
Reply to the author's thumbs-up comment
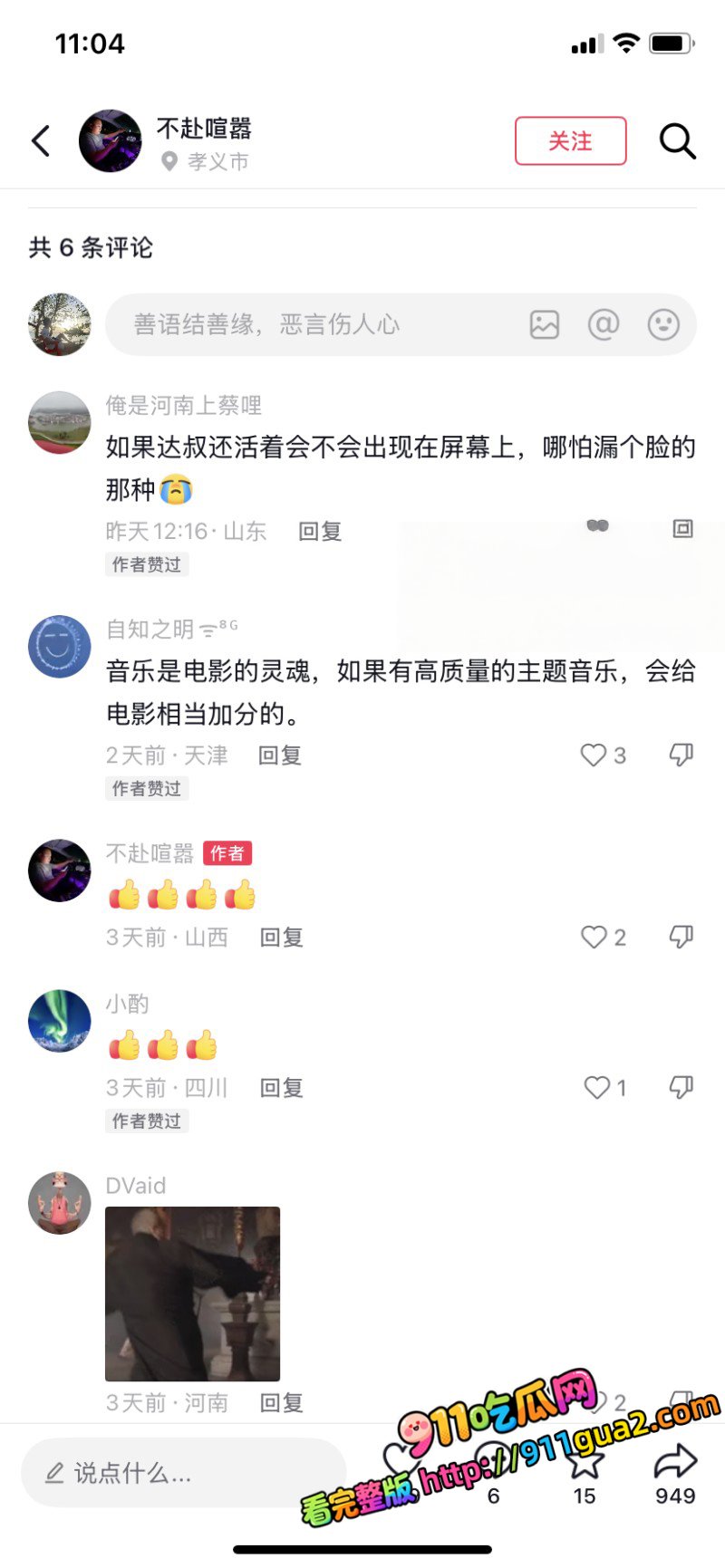[x=281, y=938]
